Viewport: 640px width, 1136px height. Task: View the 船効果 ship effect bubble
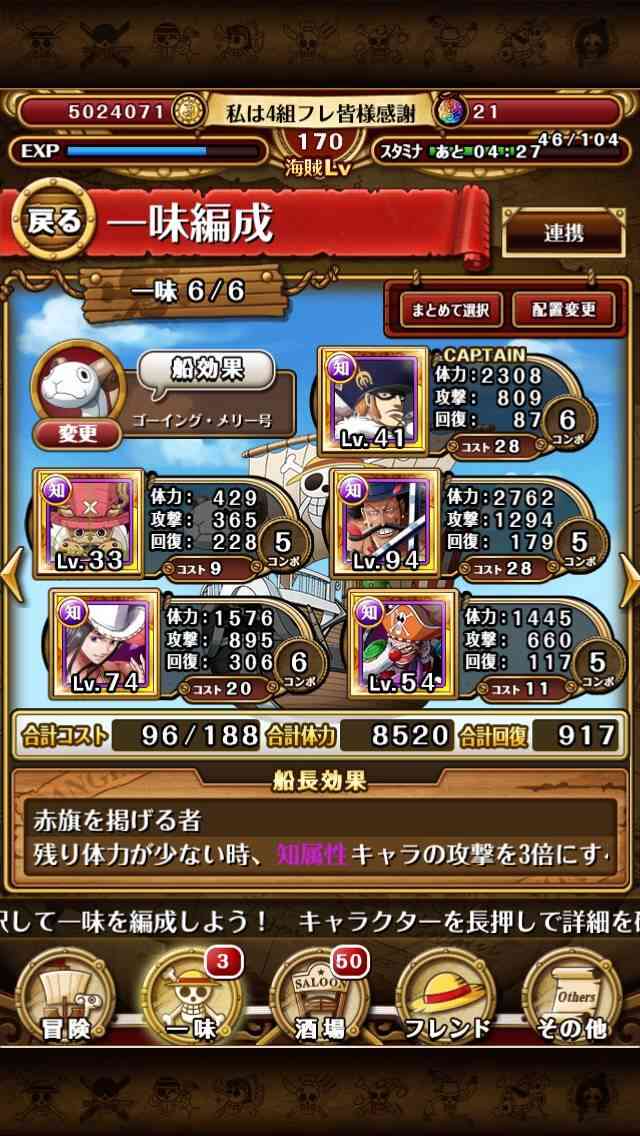tap(206, 369)
